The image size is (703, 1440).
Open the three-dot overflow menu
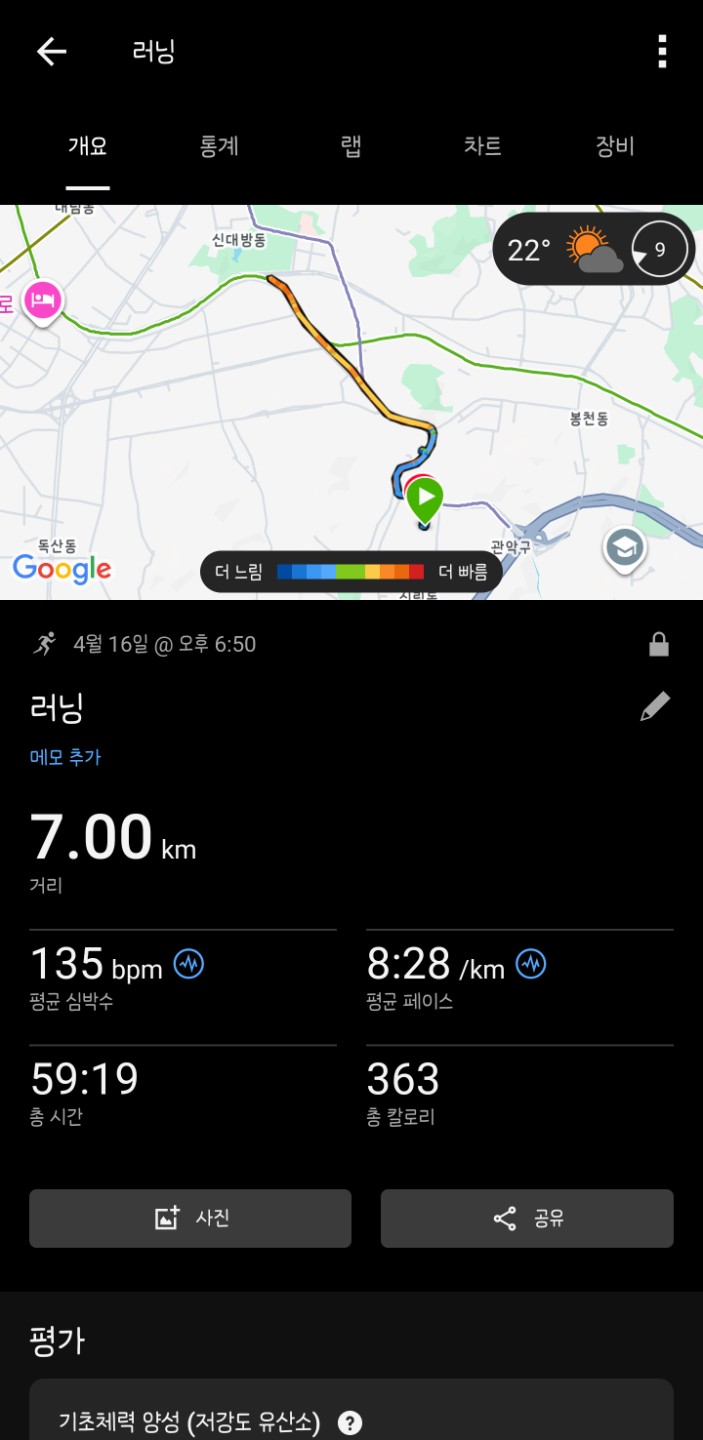(x=662, y=52)
